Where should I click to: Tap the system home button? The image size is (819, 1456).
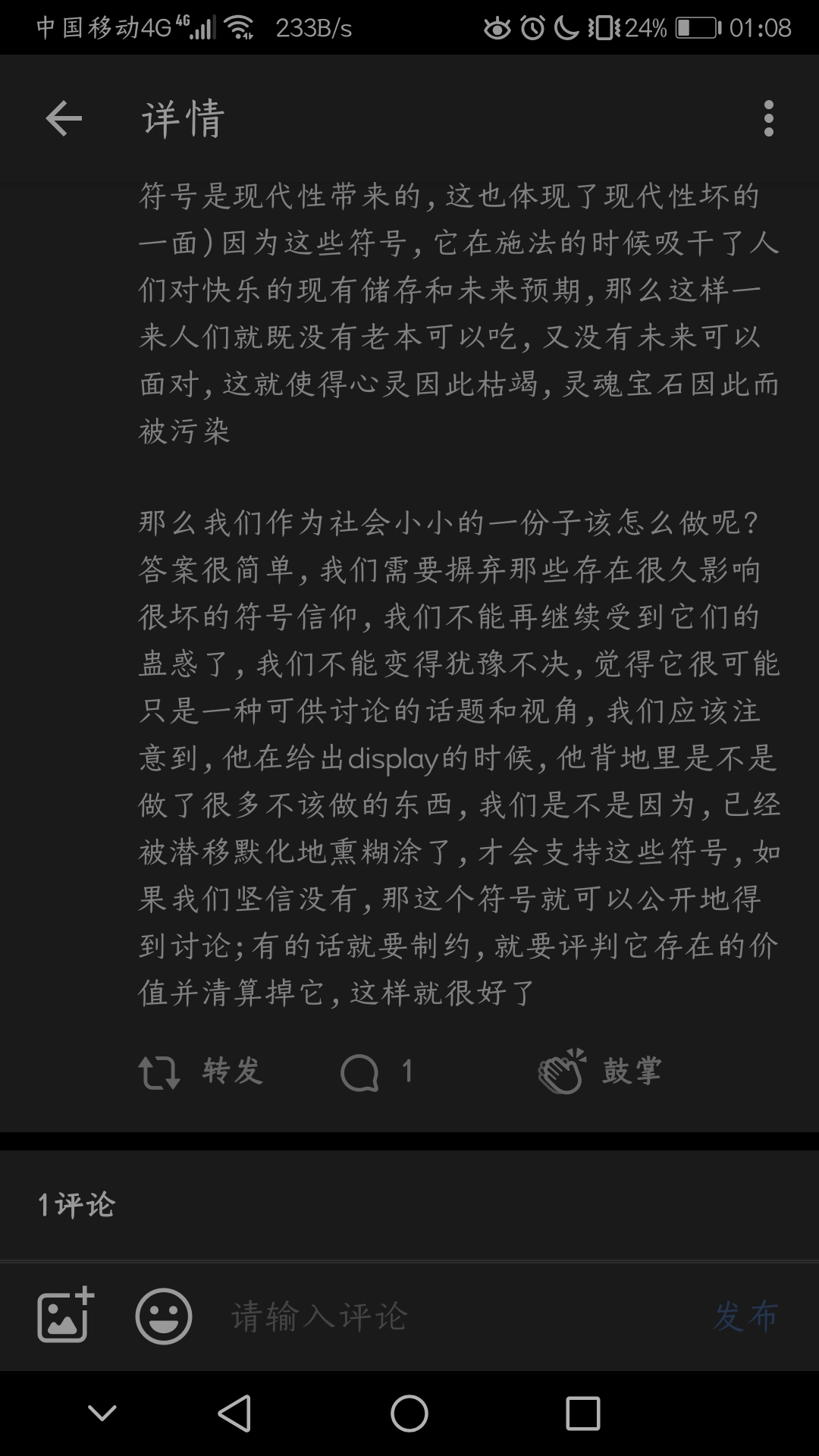409,1414
